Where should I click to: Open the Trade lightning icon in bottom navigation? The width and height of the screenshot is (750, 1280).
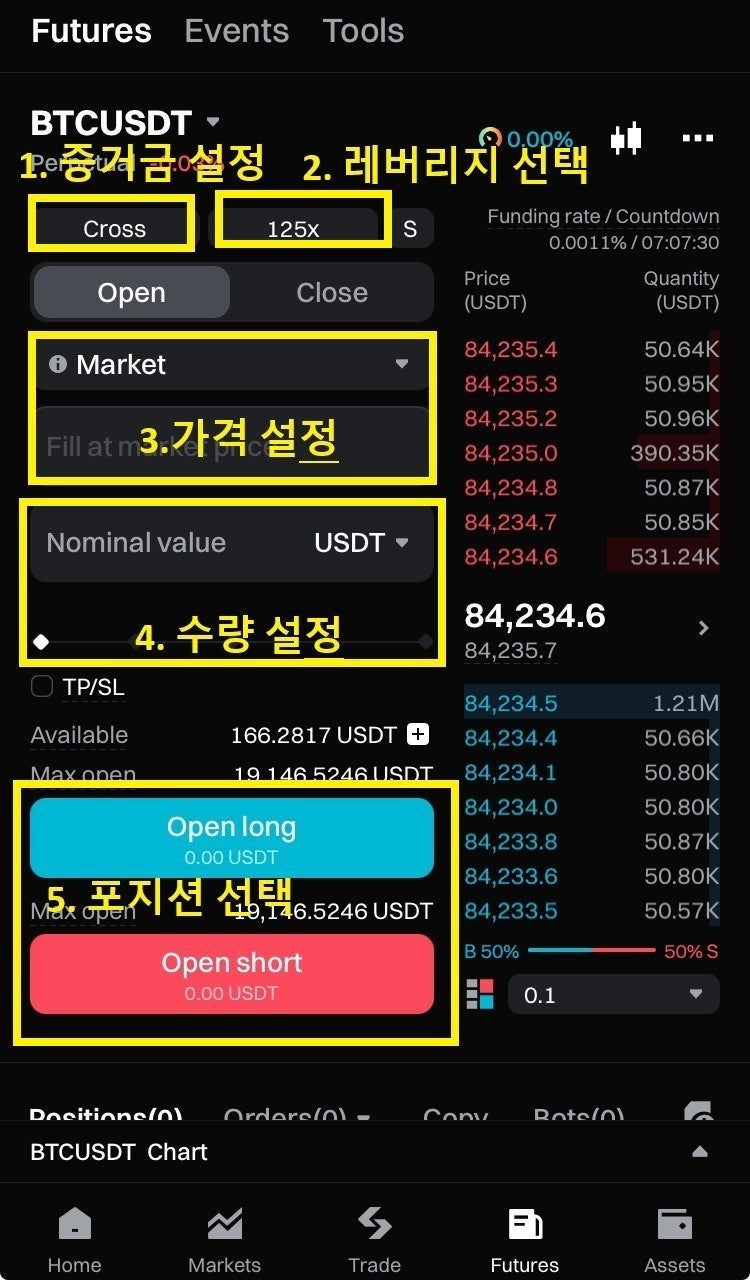point(374,1222)
